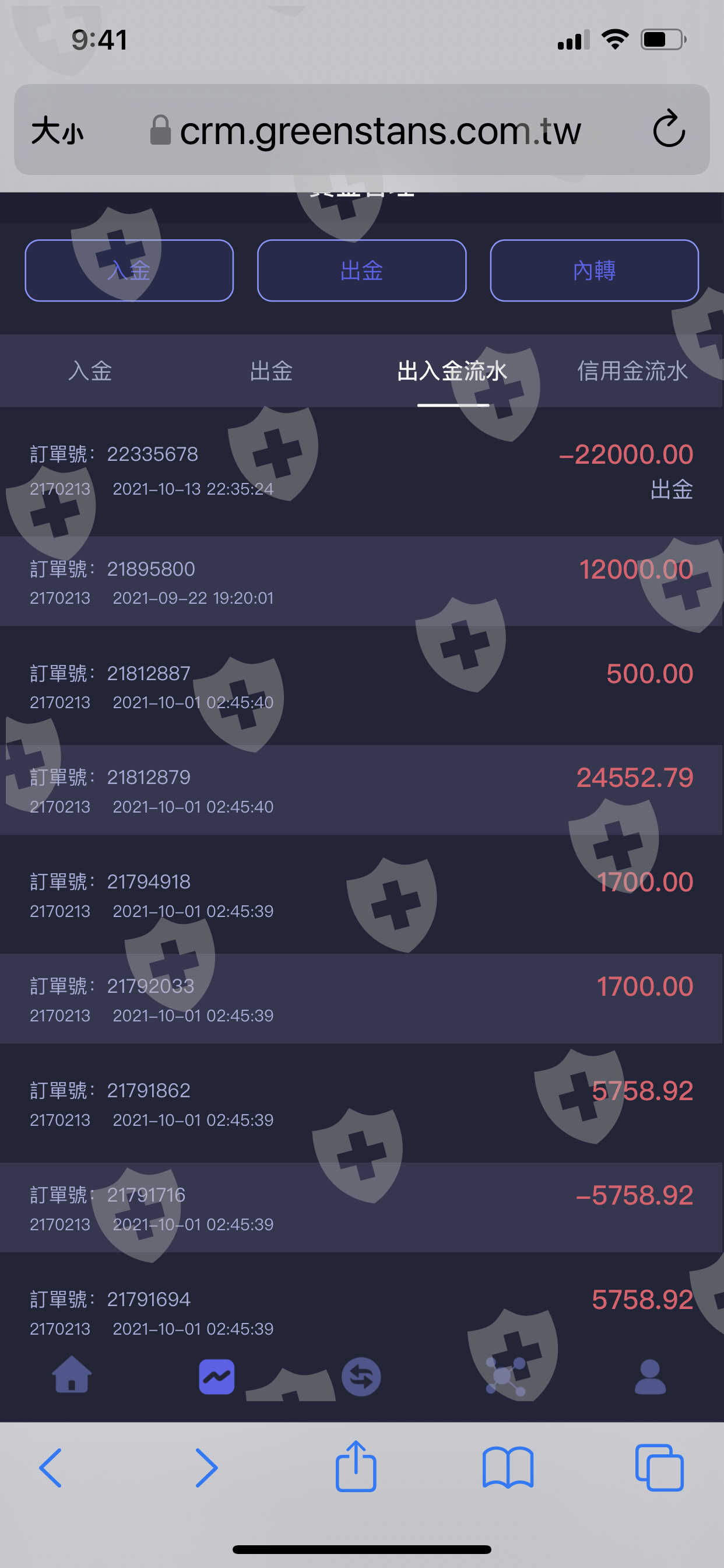Open the home icon in bottom navigation
This screenshot has width=724, height=1568.
pos(72,1375)
